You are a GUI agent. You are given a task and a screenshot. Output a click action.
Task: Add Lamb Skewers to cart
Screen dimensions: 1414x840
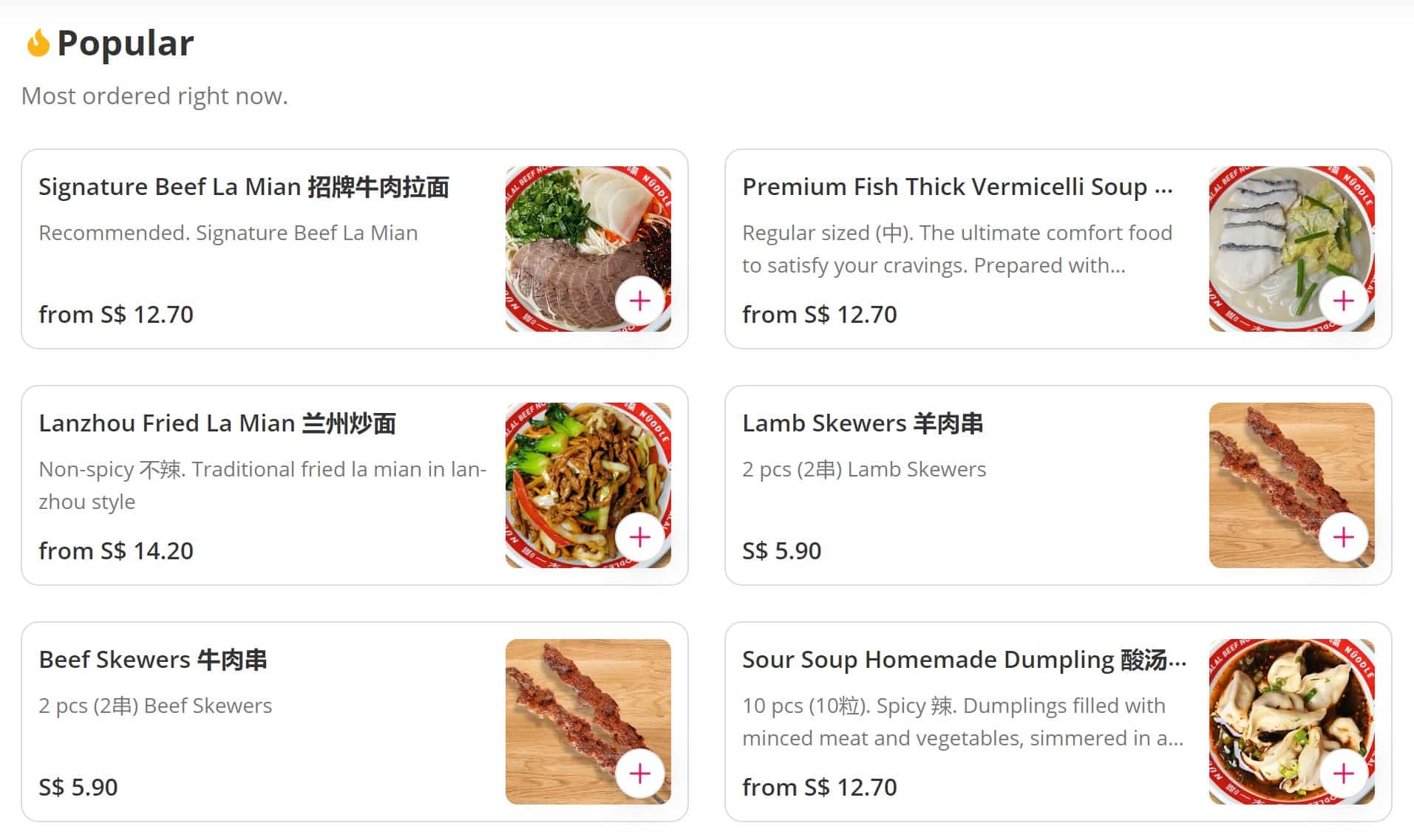(x=1343, y=537)
